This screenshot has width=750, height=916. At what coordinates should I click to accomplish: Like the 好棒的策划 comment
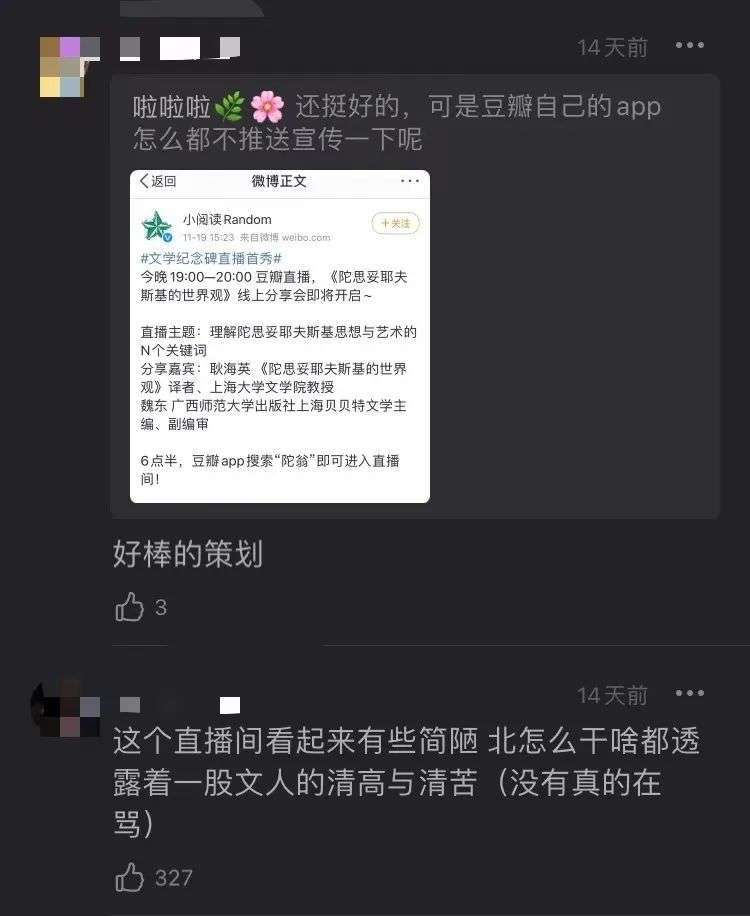coord(130,607)
